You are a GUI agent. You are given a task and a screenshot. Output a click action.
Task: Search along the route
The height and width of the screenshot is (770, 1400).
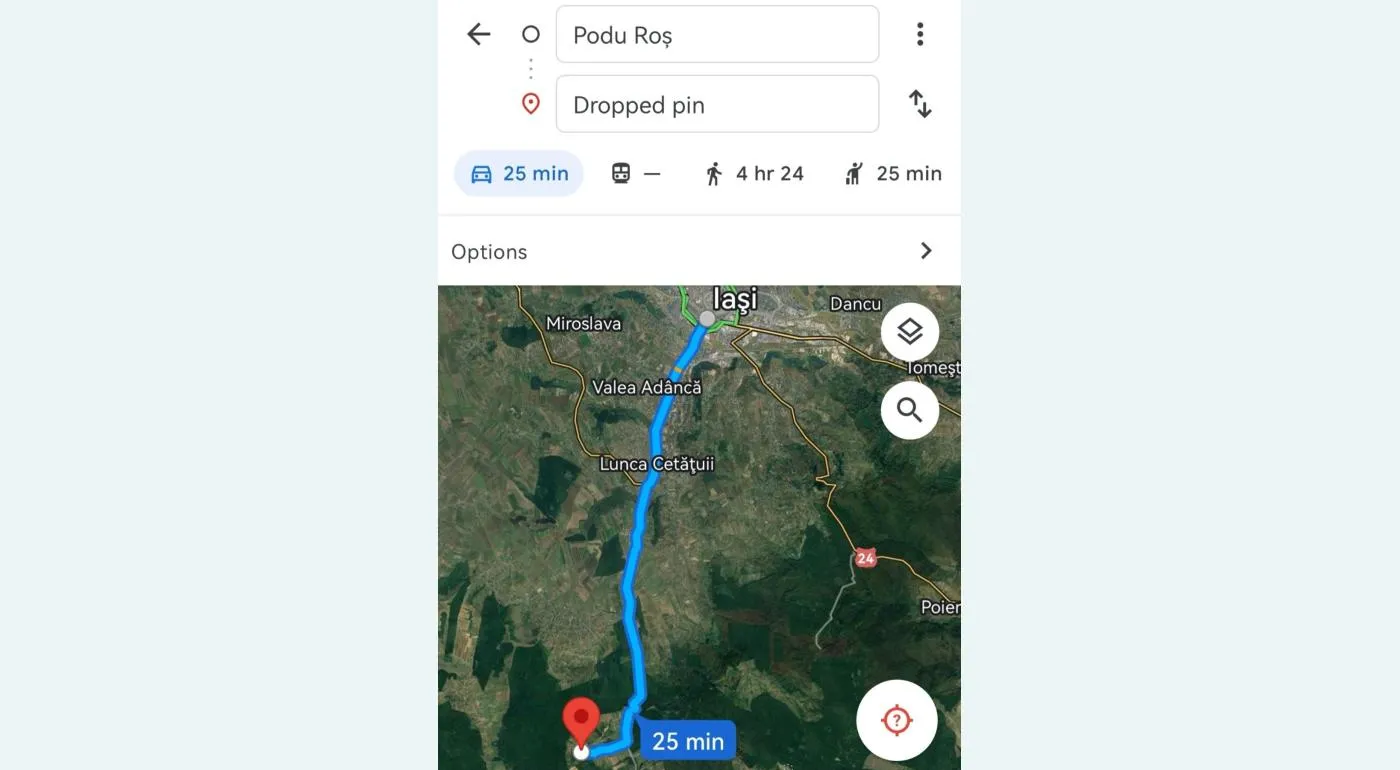click(x=909, y=410)
